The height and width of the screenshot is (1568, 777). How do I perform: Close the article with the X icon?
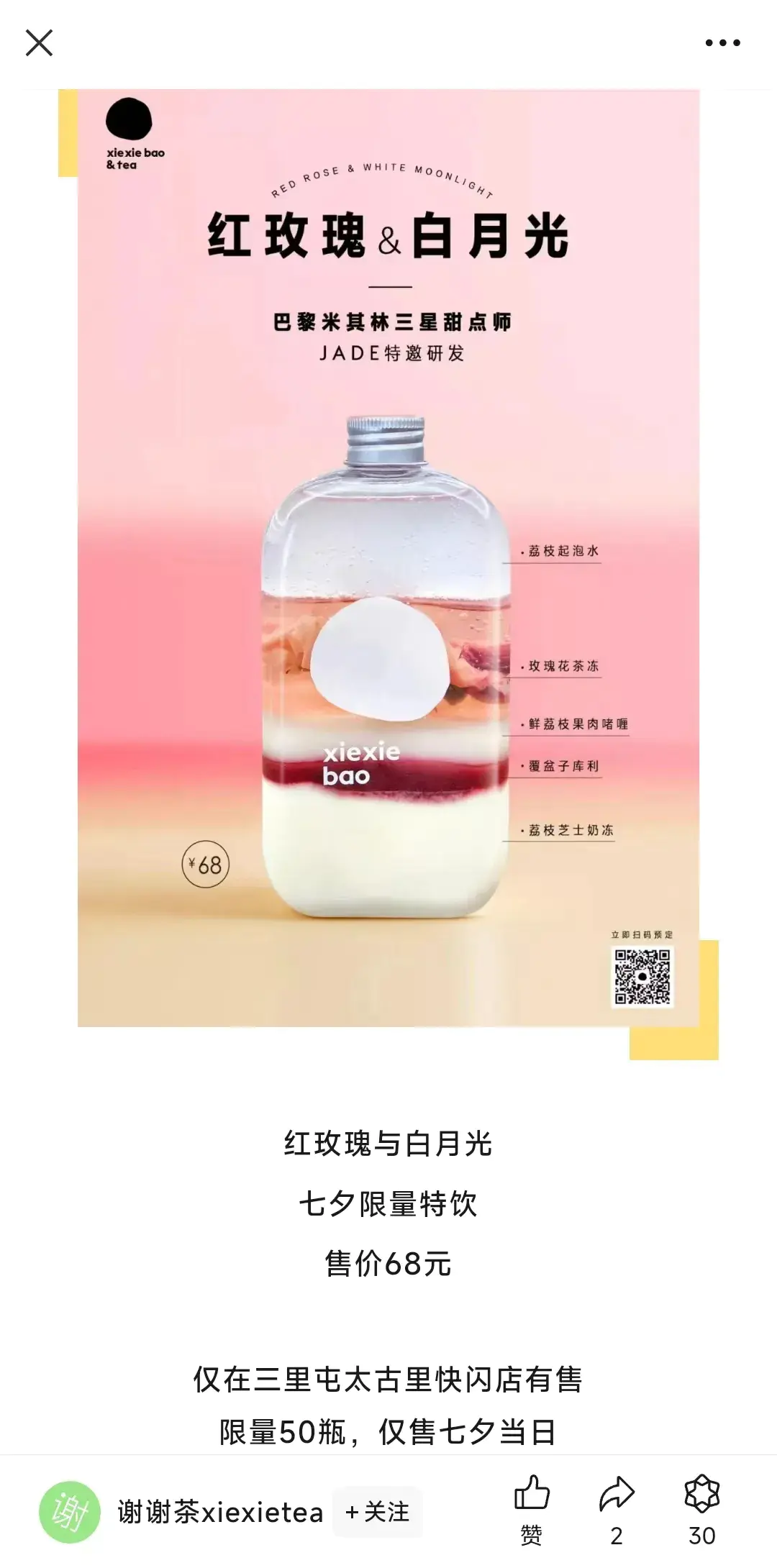coord(39,42)
